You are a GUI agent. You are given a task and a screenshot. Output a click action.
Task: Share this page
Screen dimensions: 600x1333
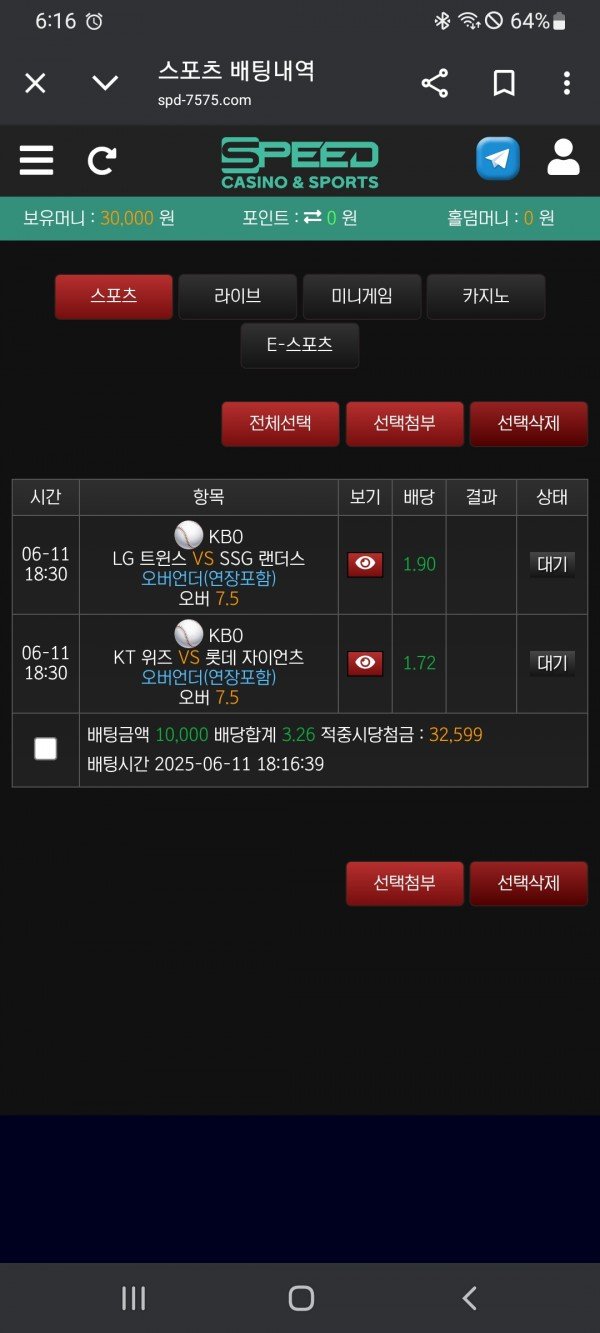click(x=435, y=83)
